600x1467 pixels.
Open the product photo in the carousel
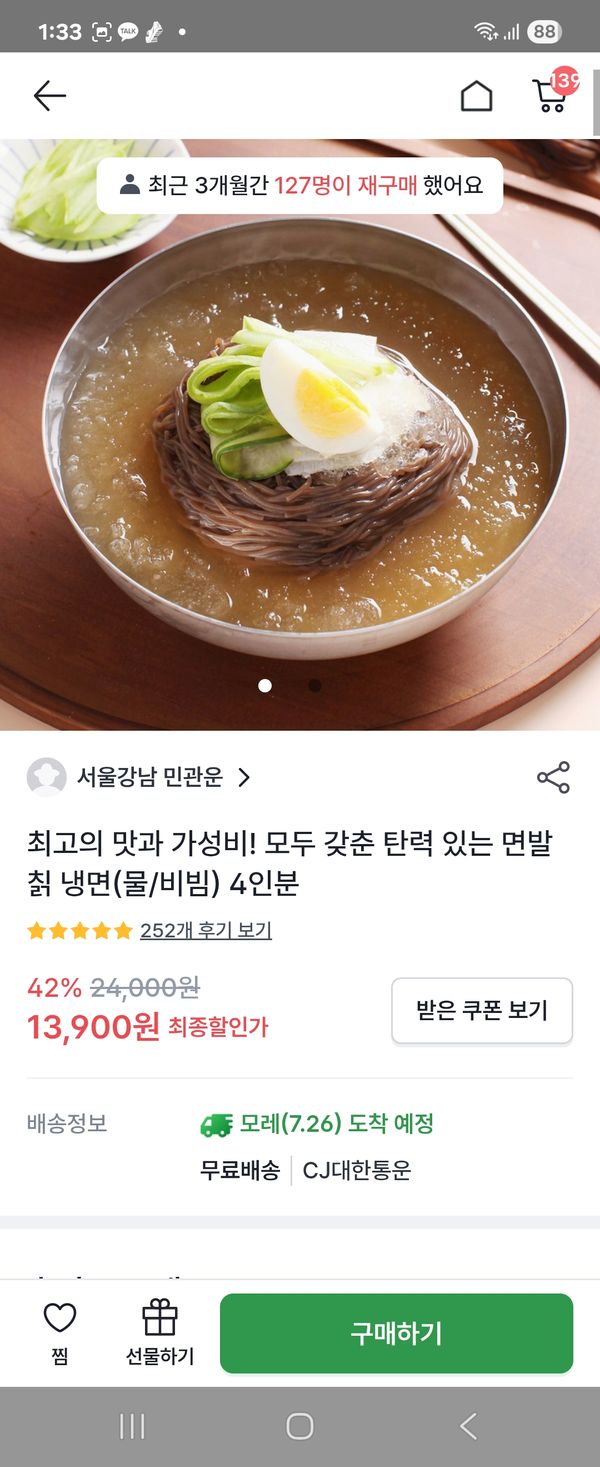pos(300,440)
